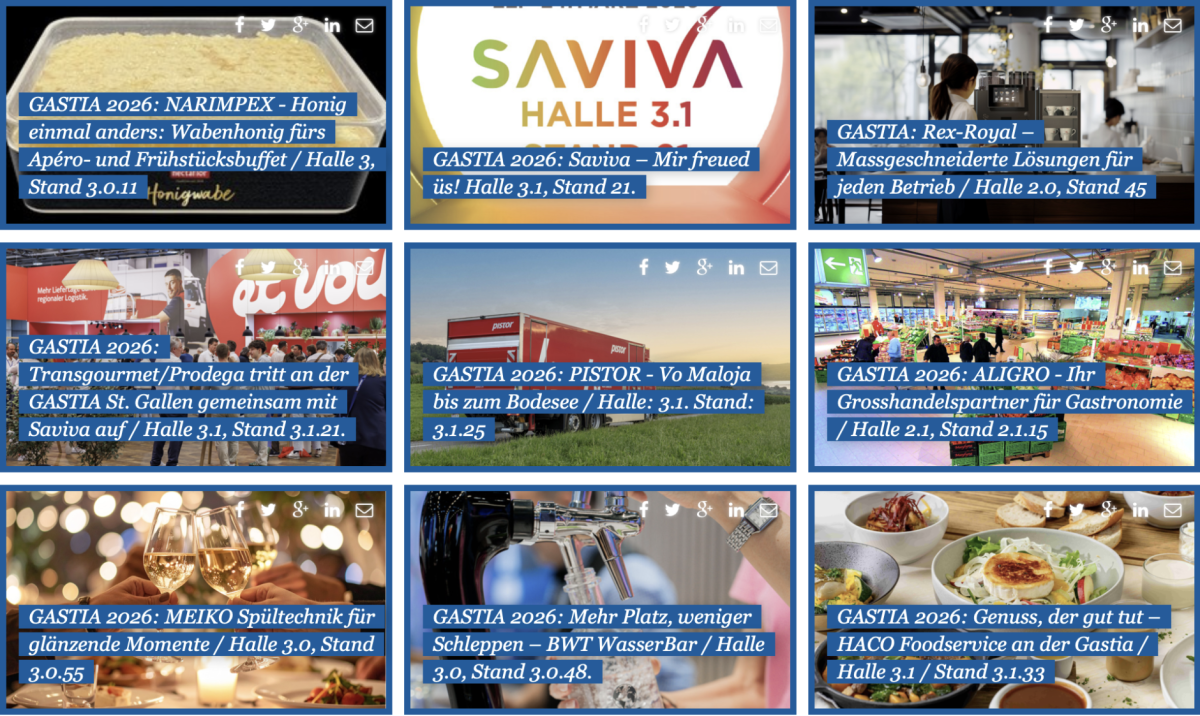The height and width of the screenshot is (716, 1200).
Task: Share the BWT WasserBar article on LinkedIn
Action: 736,509
